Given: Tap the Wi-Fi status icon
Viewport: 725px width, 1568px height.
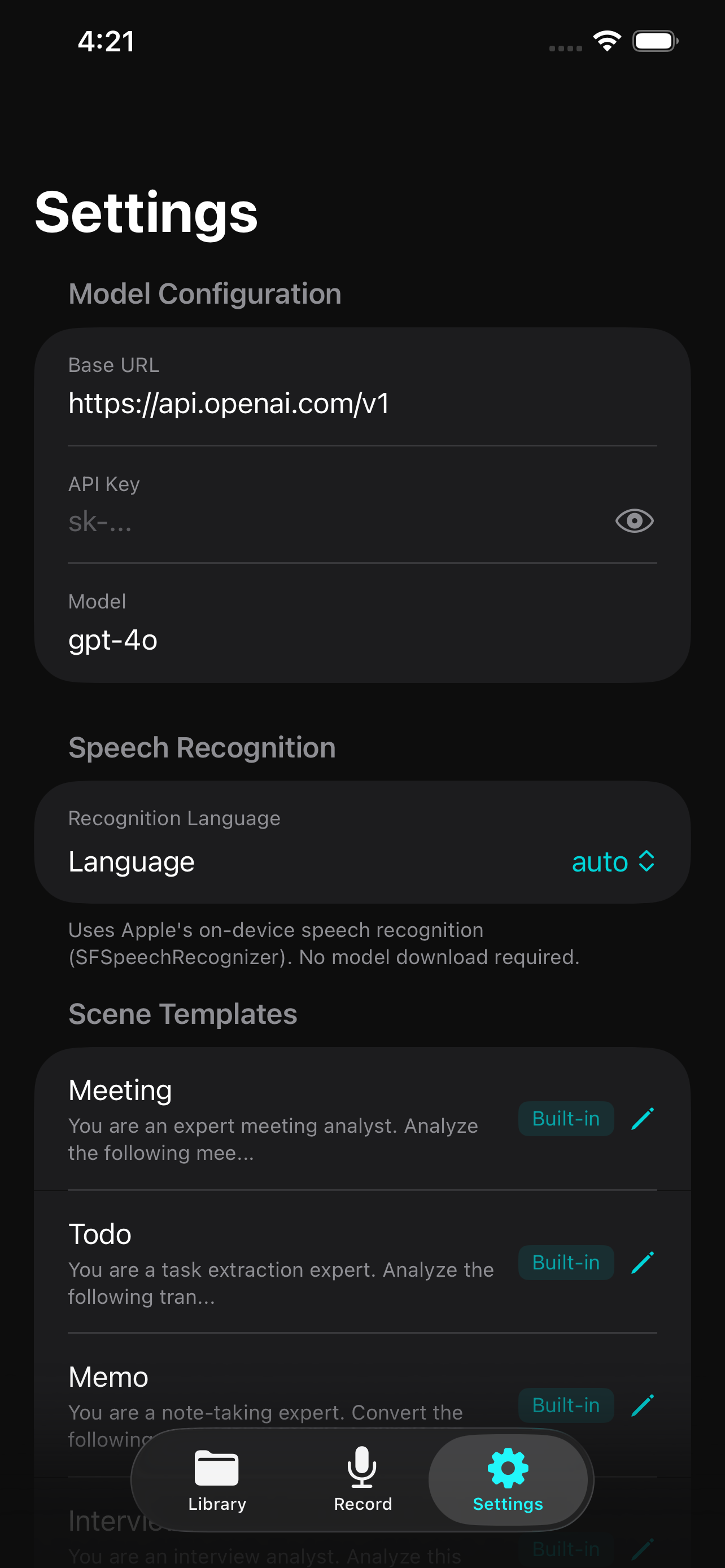Looking at the screenshot, I should point(606,40).
